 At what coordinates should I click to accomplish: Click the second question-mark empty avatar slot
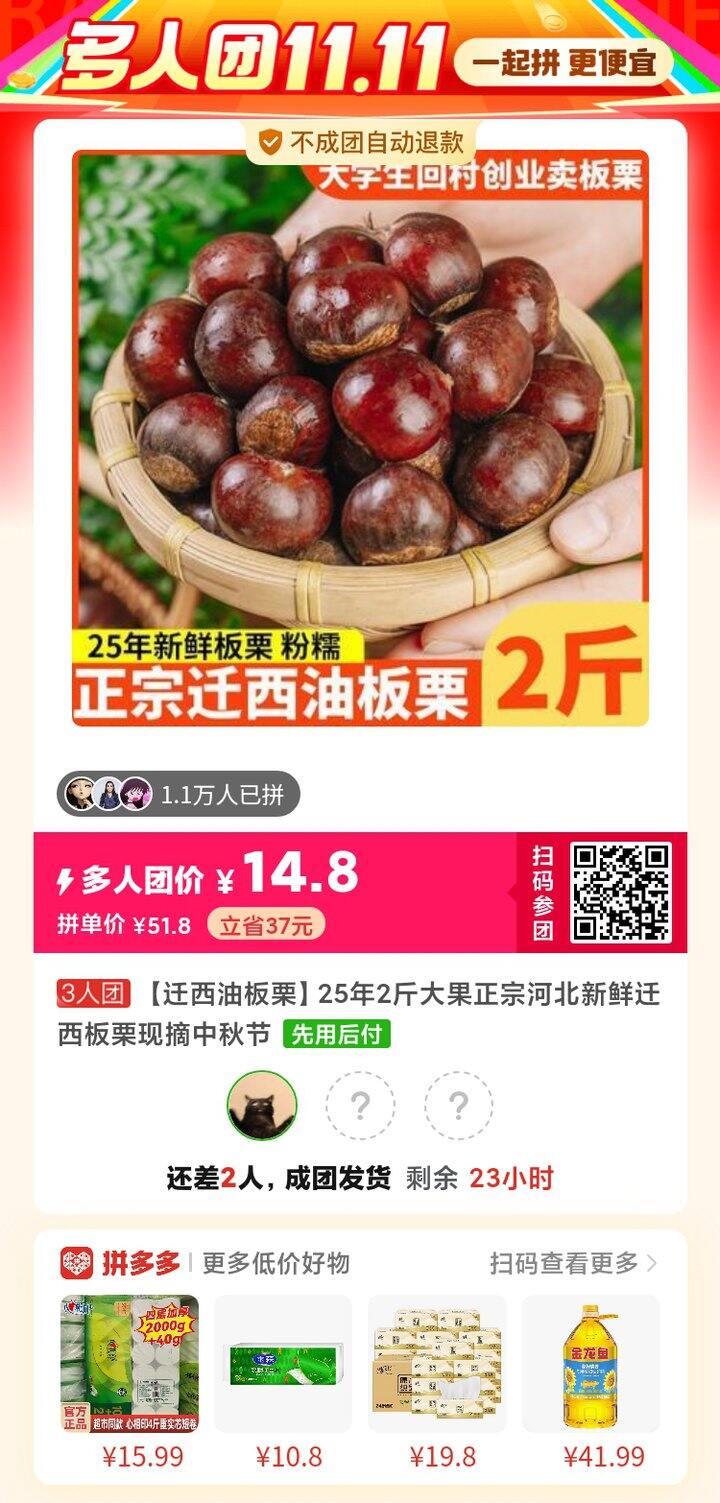458,1106
